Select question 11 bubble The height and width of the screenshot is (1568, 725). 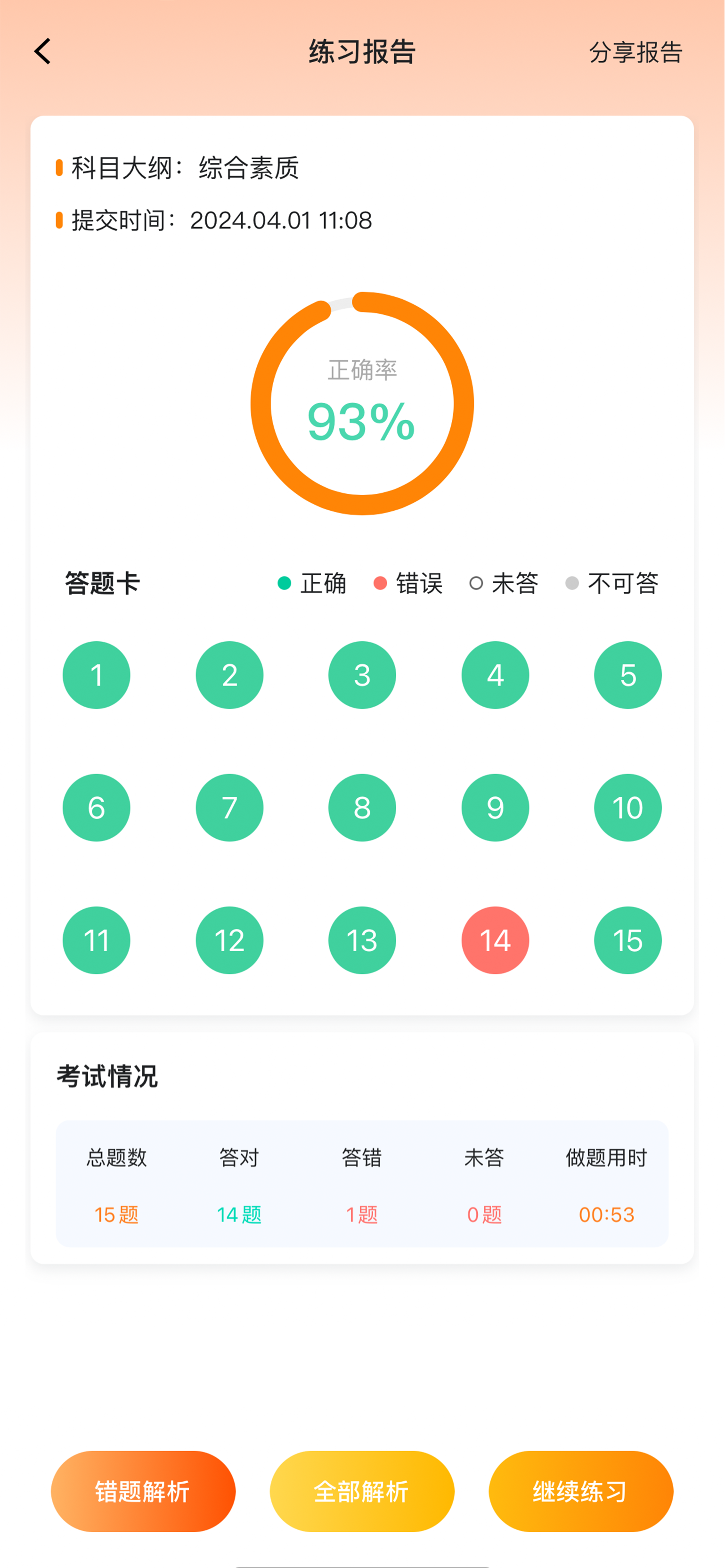pos(96,940)
